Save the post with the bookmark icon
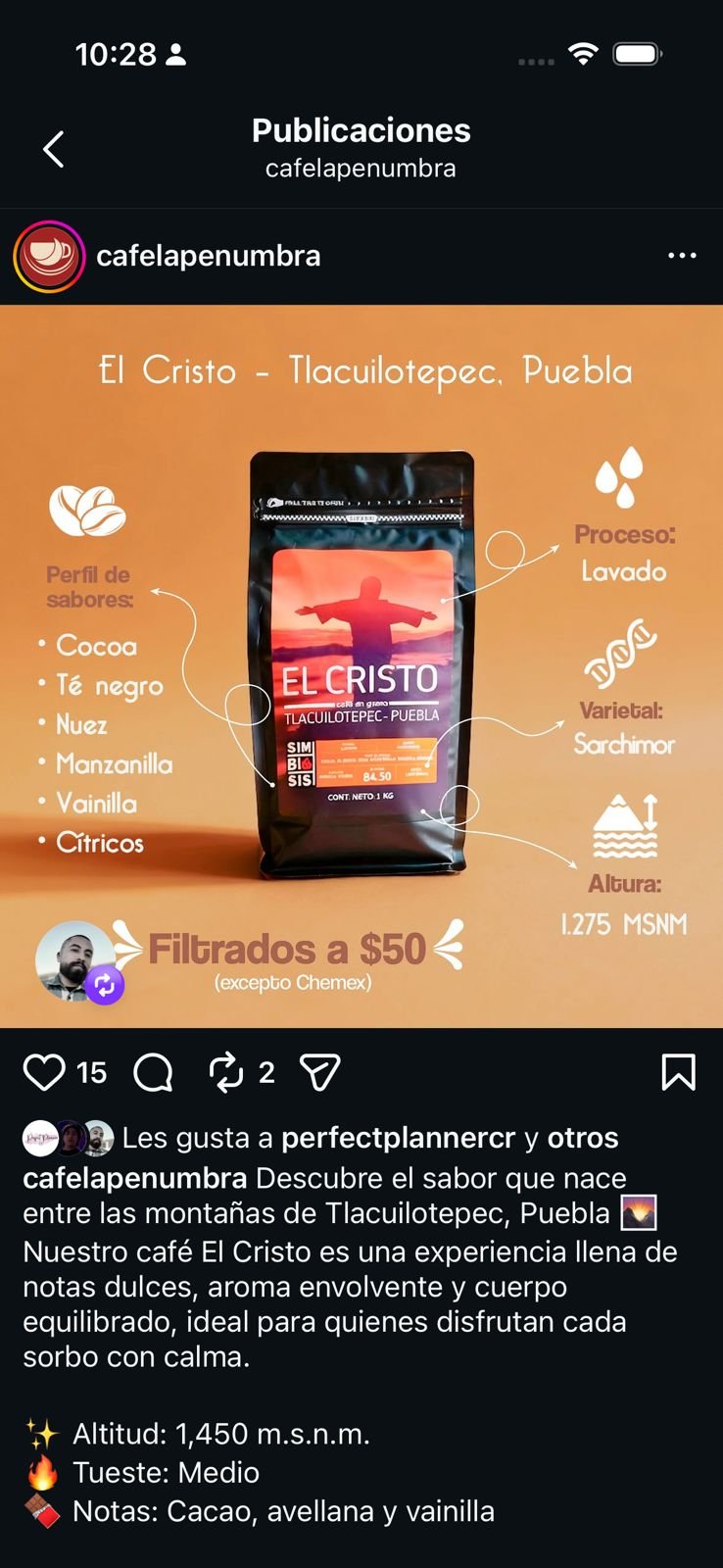This screenshot has height=1568, width=723. [678, 1072]
